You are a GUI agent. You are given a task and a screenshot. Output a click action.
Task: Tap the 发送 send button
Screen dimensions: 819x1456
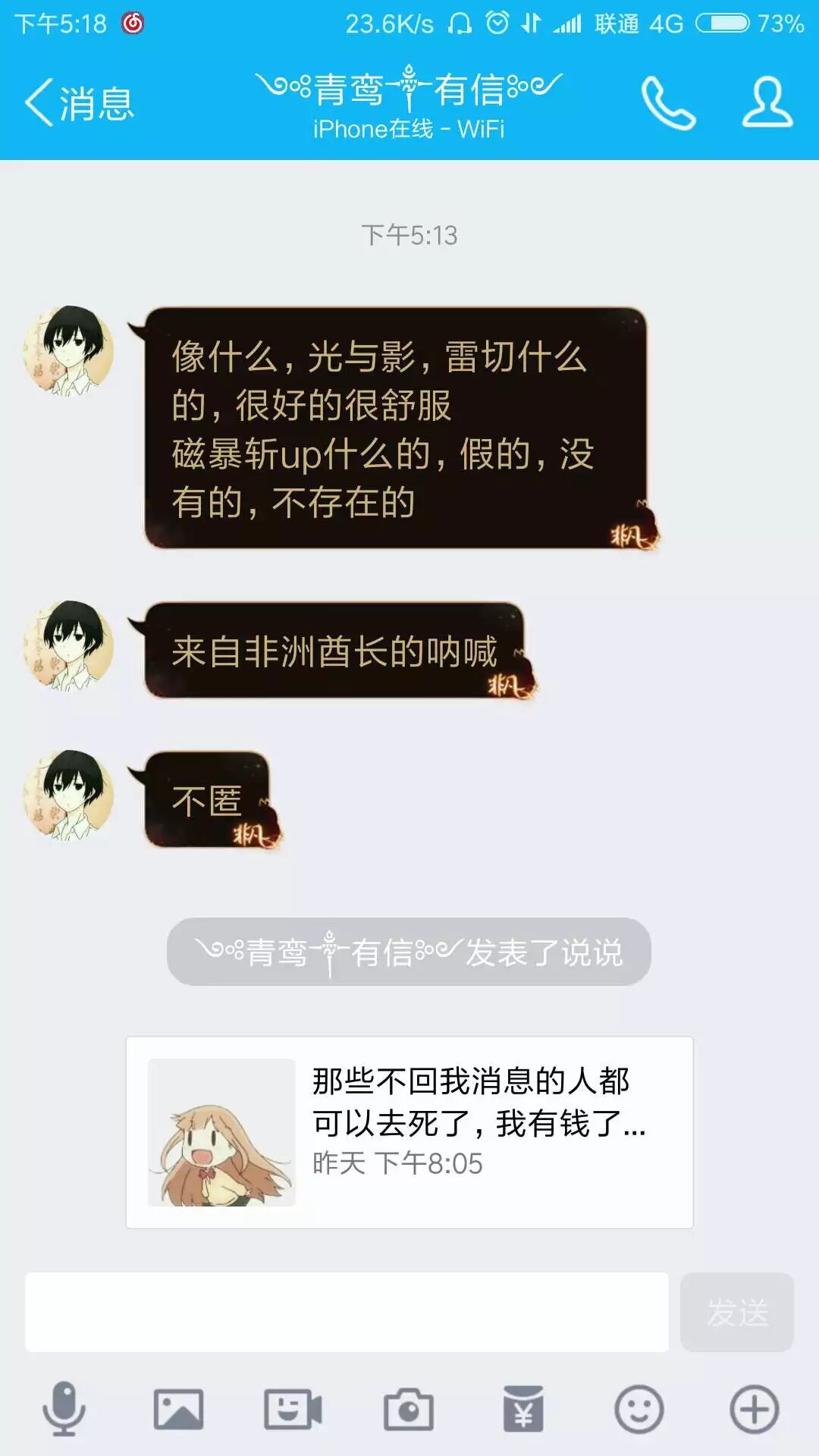(x=736, y=1312)
